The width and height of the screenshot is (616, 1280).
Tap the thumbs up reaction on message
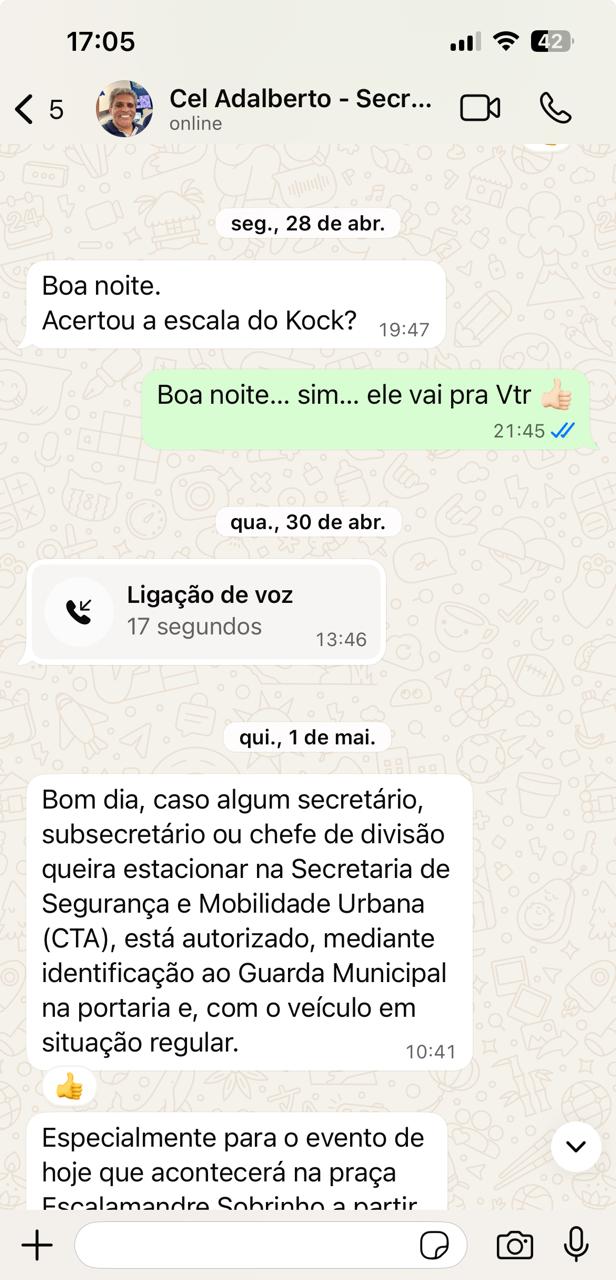pos(69,1087)
